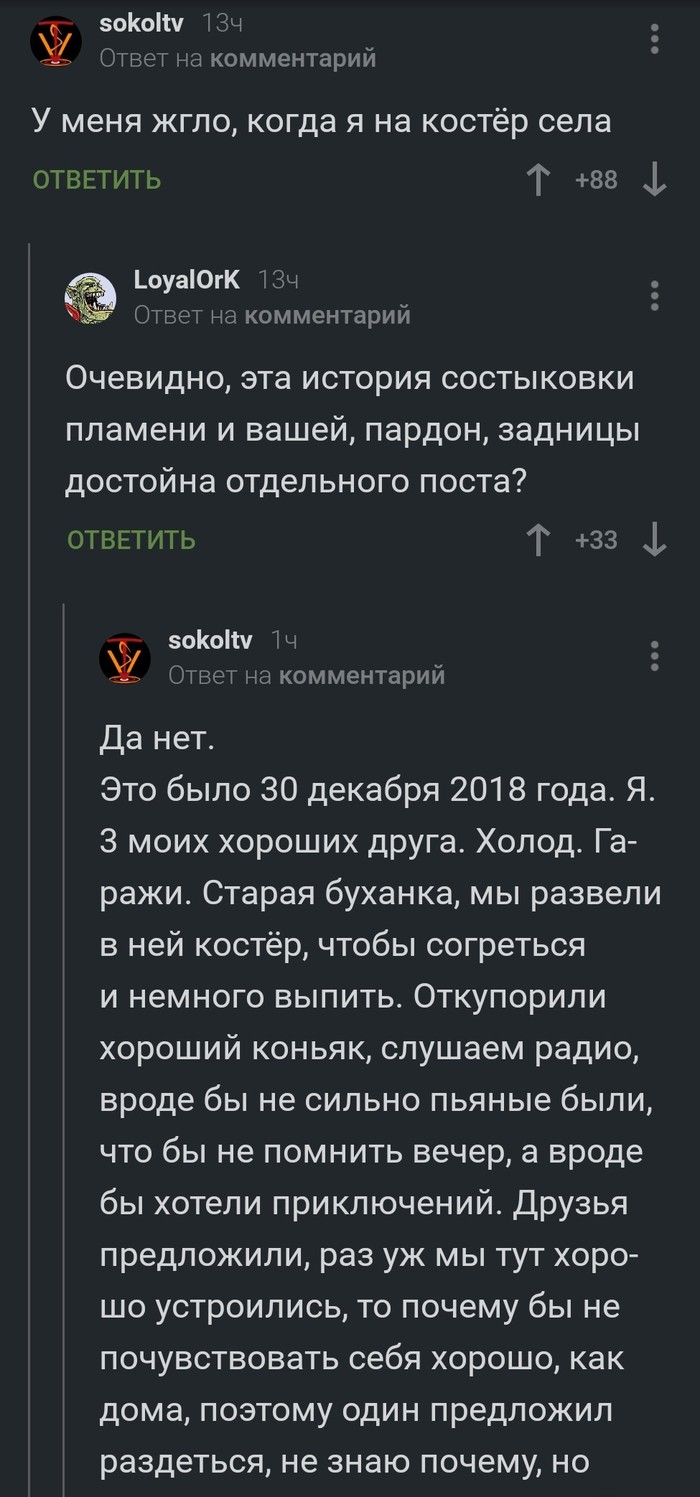
Task: Open LoyalOrK's profile avatar
Action: 91,298
